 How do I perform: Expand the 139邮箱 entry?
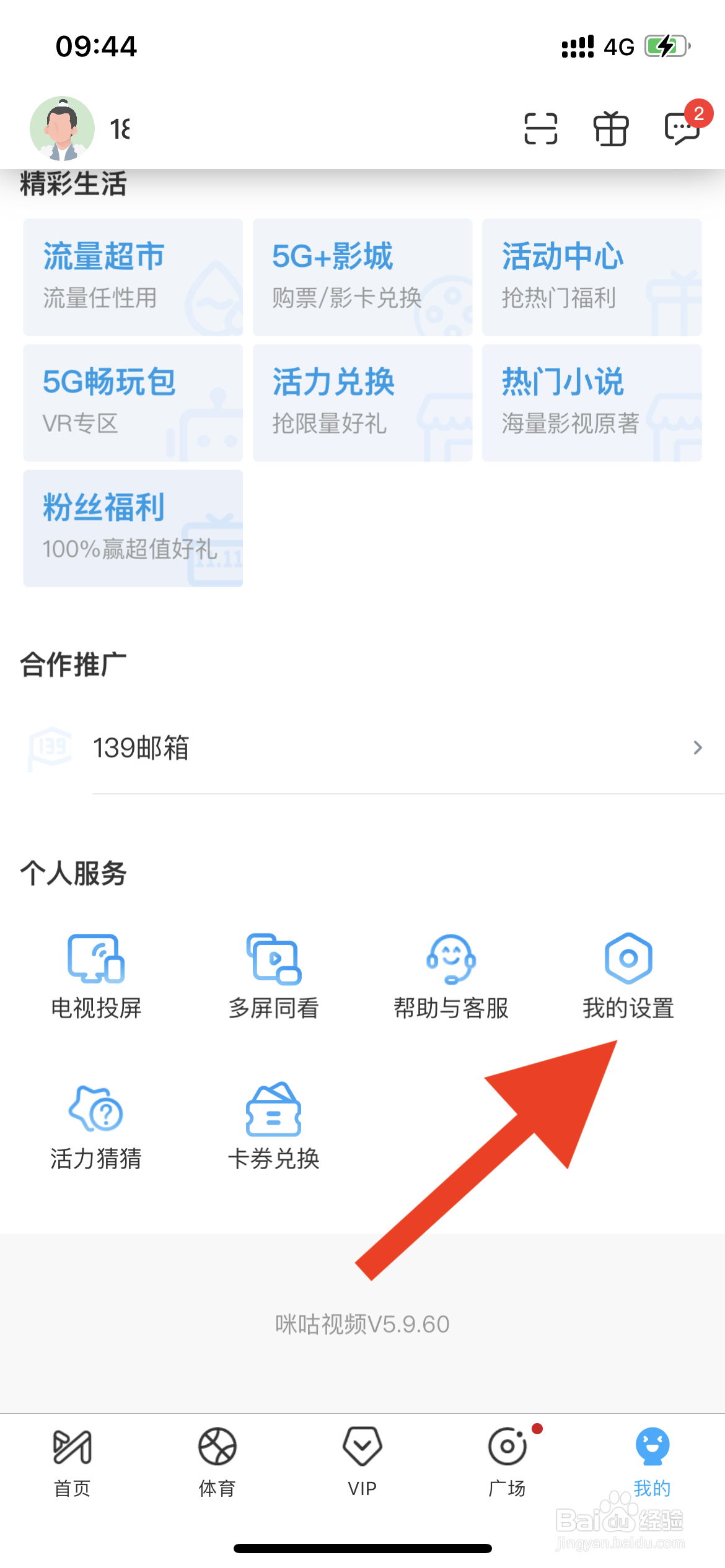tap(362, 749)
